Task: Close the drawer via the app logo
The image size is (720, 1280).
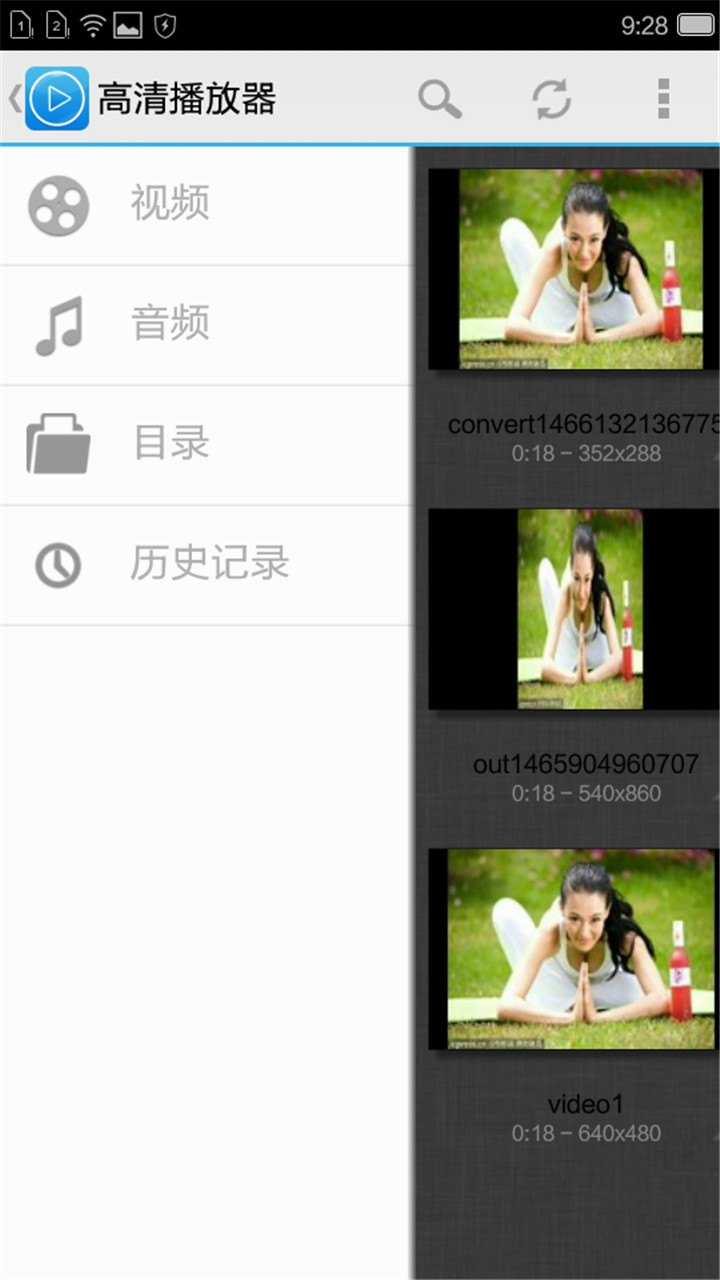Action: 56,99
